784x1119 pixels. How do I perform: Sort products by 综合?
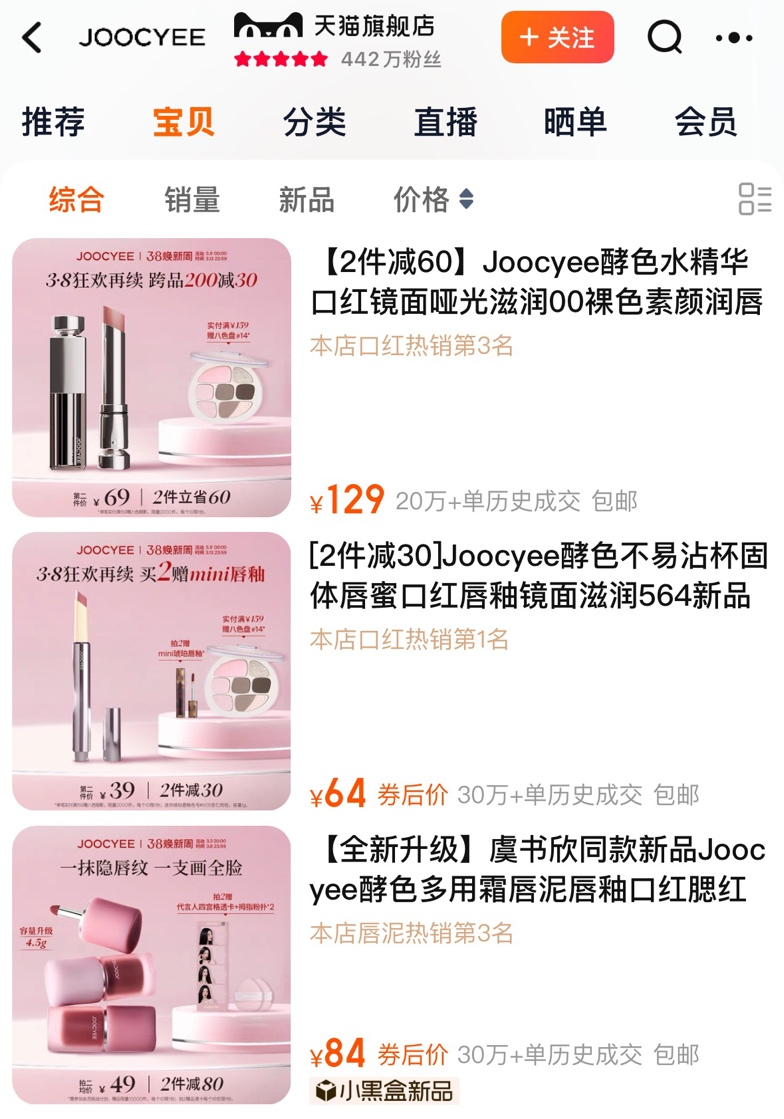[76, 199]
